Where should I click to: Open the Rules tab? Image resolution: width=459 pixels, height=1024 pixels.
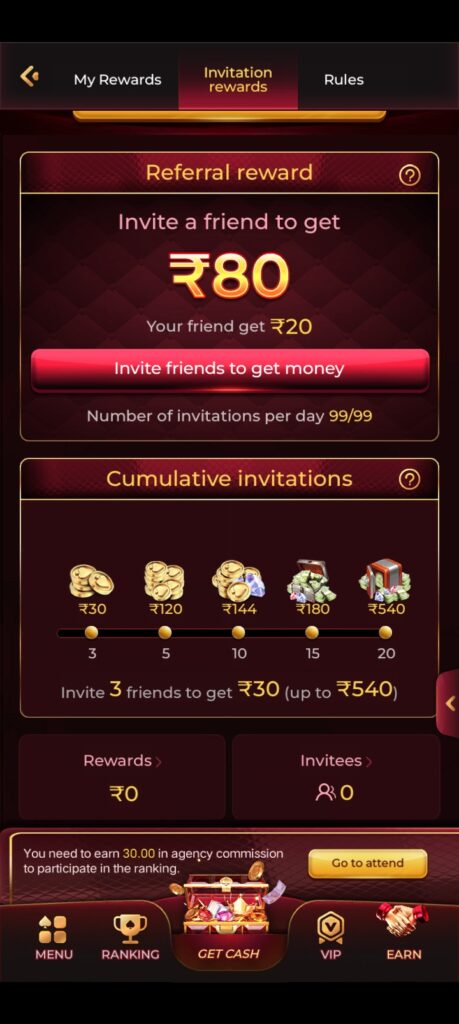pyautogui.click(x=343, y=80)
